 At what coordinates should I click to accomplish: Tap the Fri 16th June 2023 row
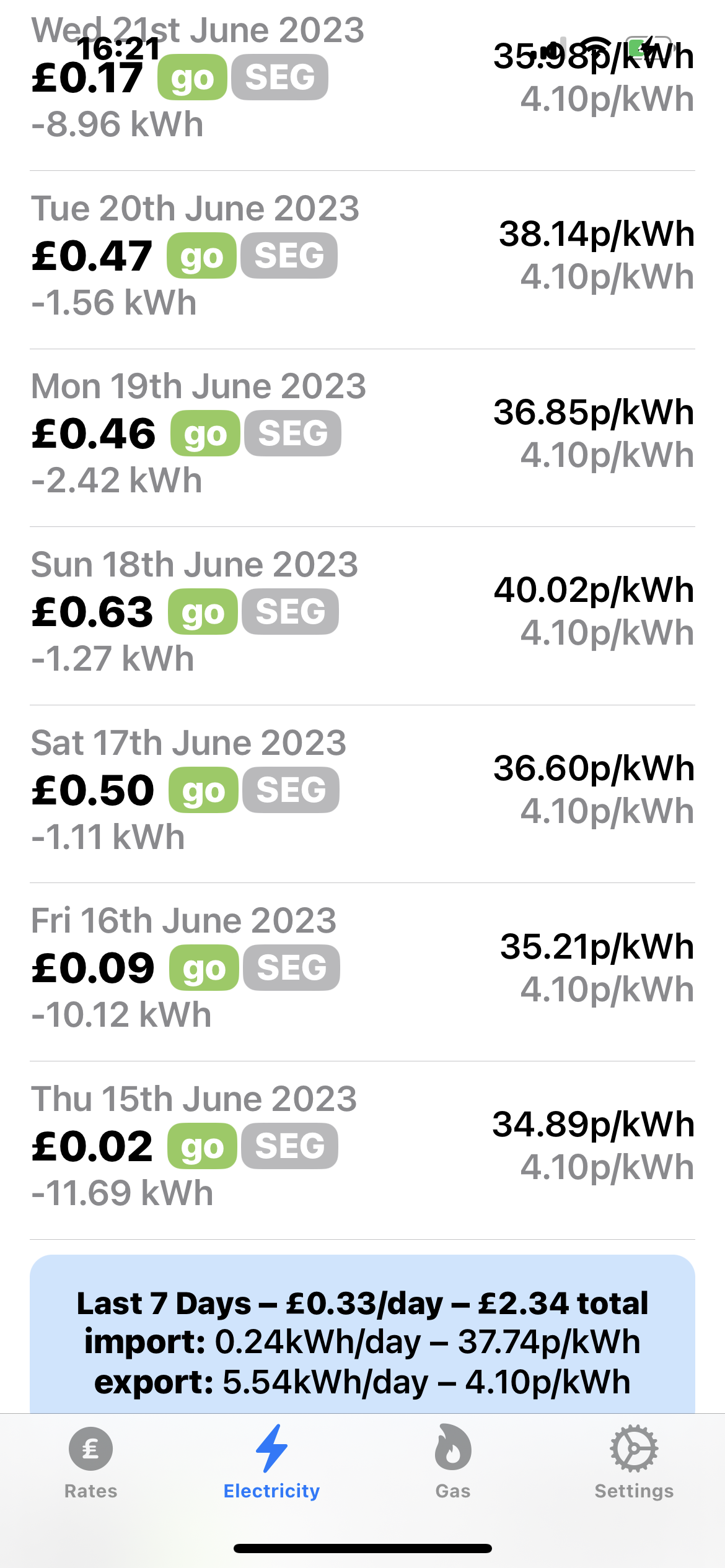tap(362, 968)
